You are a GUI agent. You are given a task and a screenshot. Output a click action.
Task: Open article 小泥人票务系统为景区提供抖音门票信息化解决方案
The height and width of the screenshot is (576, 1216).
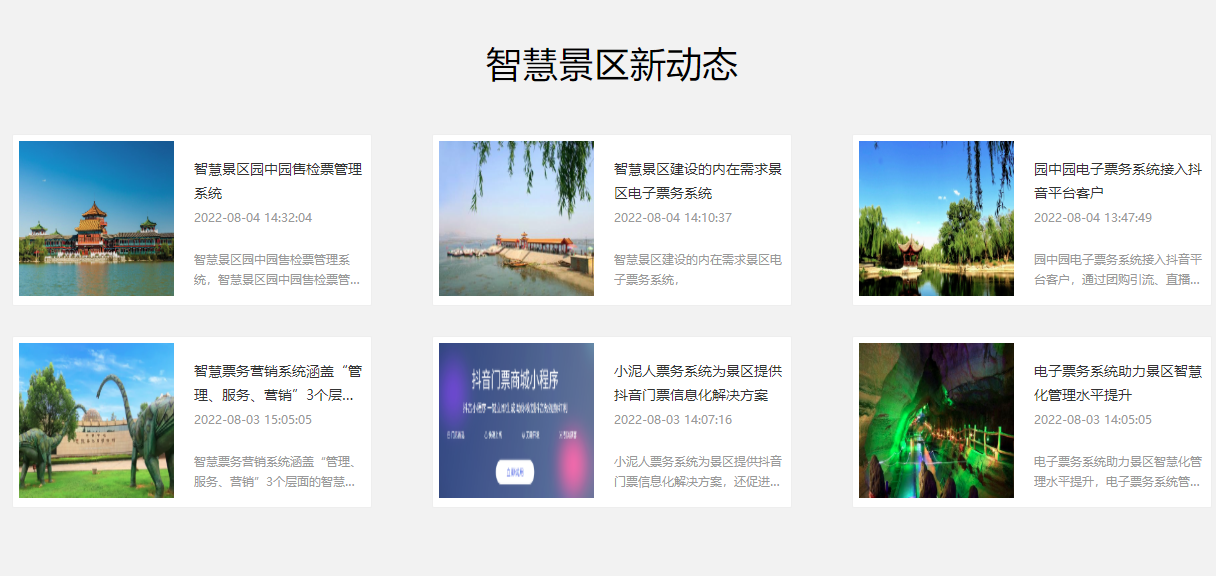(698, 383)
